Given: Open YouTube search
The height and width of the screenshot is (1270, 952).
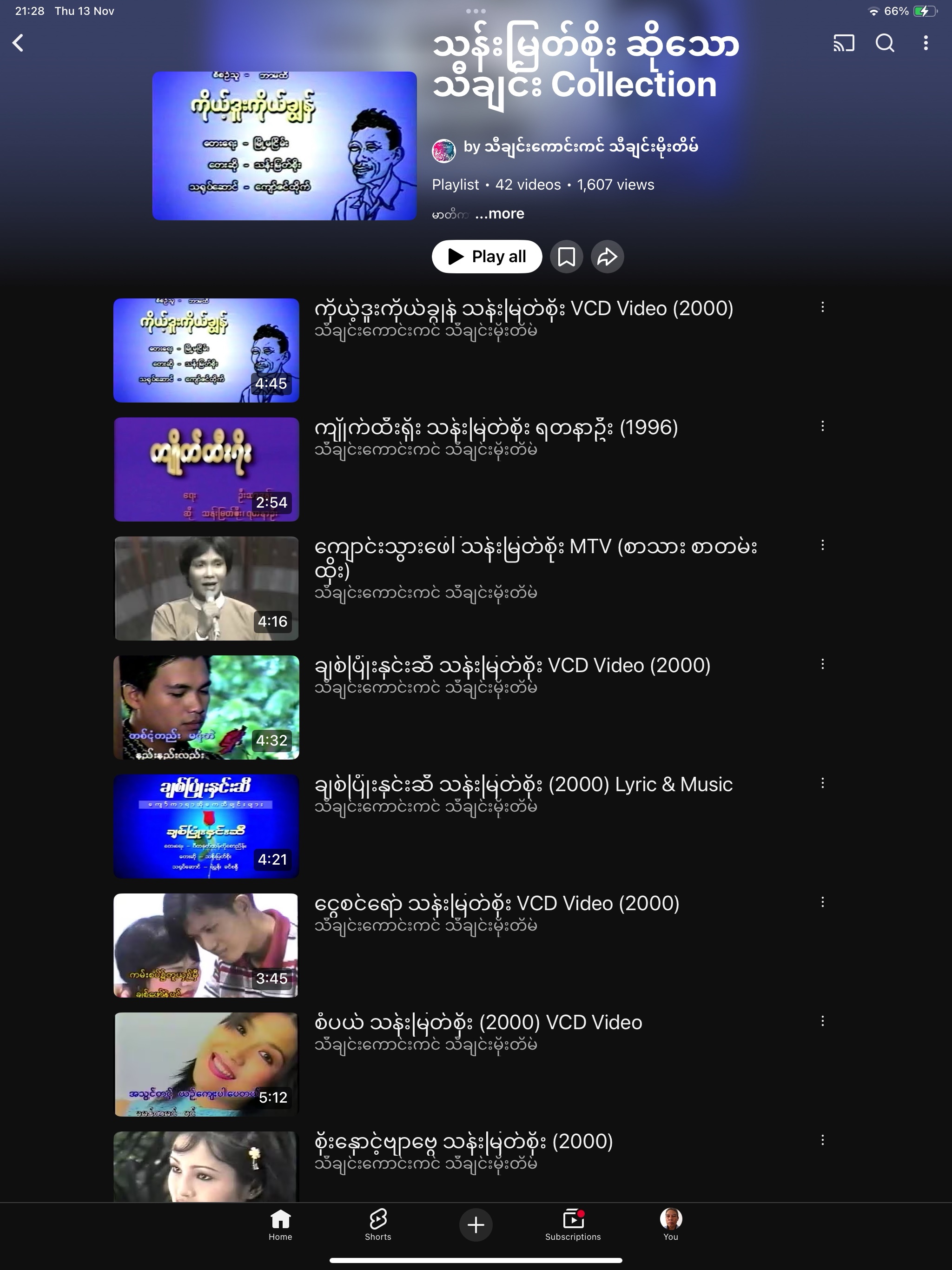Looking at the screenshot, I should coord(885,43).
